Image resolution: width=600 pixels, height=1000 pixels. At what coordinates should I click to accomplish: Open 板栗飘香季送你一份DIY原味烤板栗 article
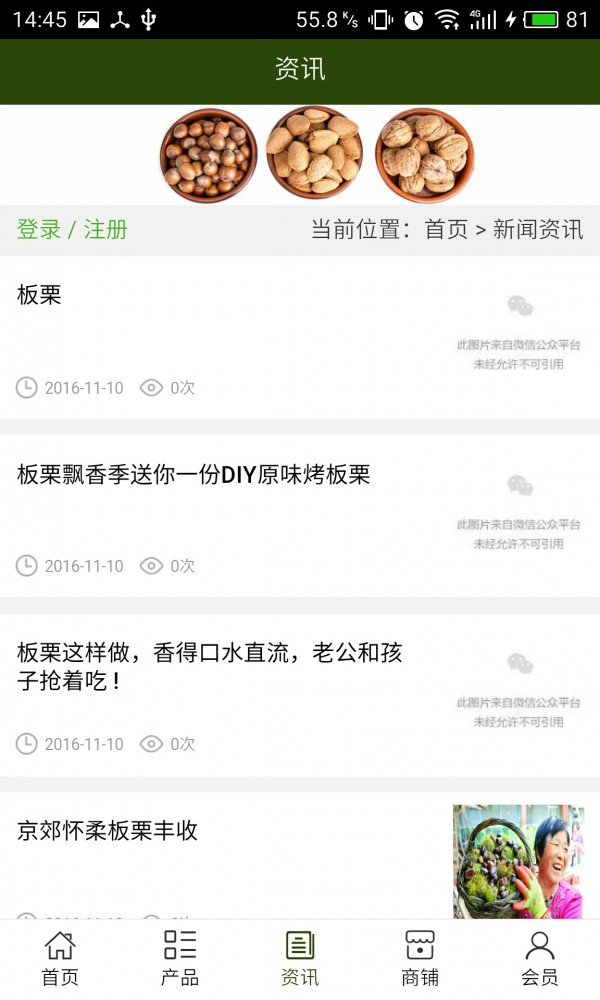194,475
